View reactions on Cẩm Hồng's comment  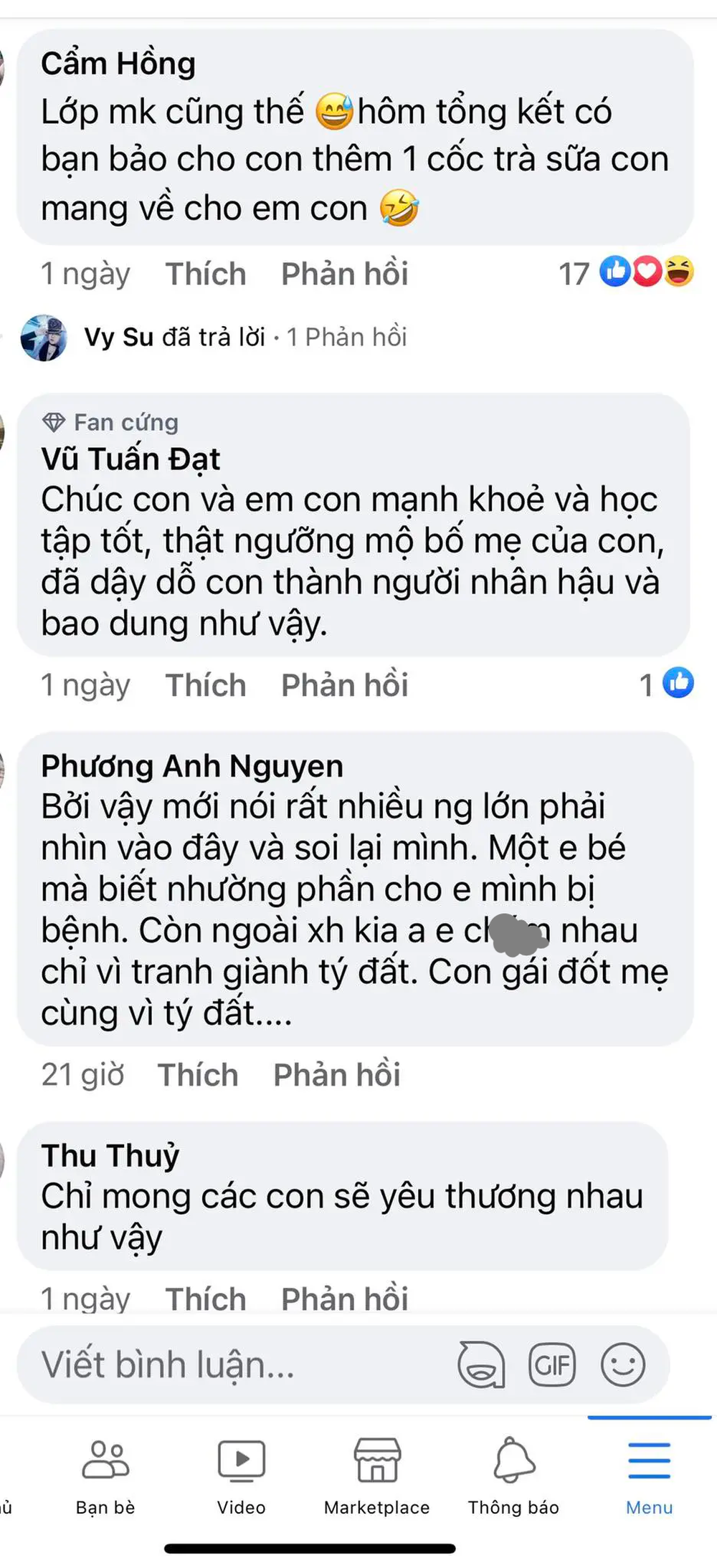(x=625, y=273)
